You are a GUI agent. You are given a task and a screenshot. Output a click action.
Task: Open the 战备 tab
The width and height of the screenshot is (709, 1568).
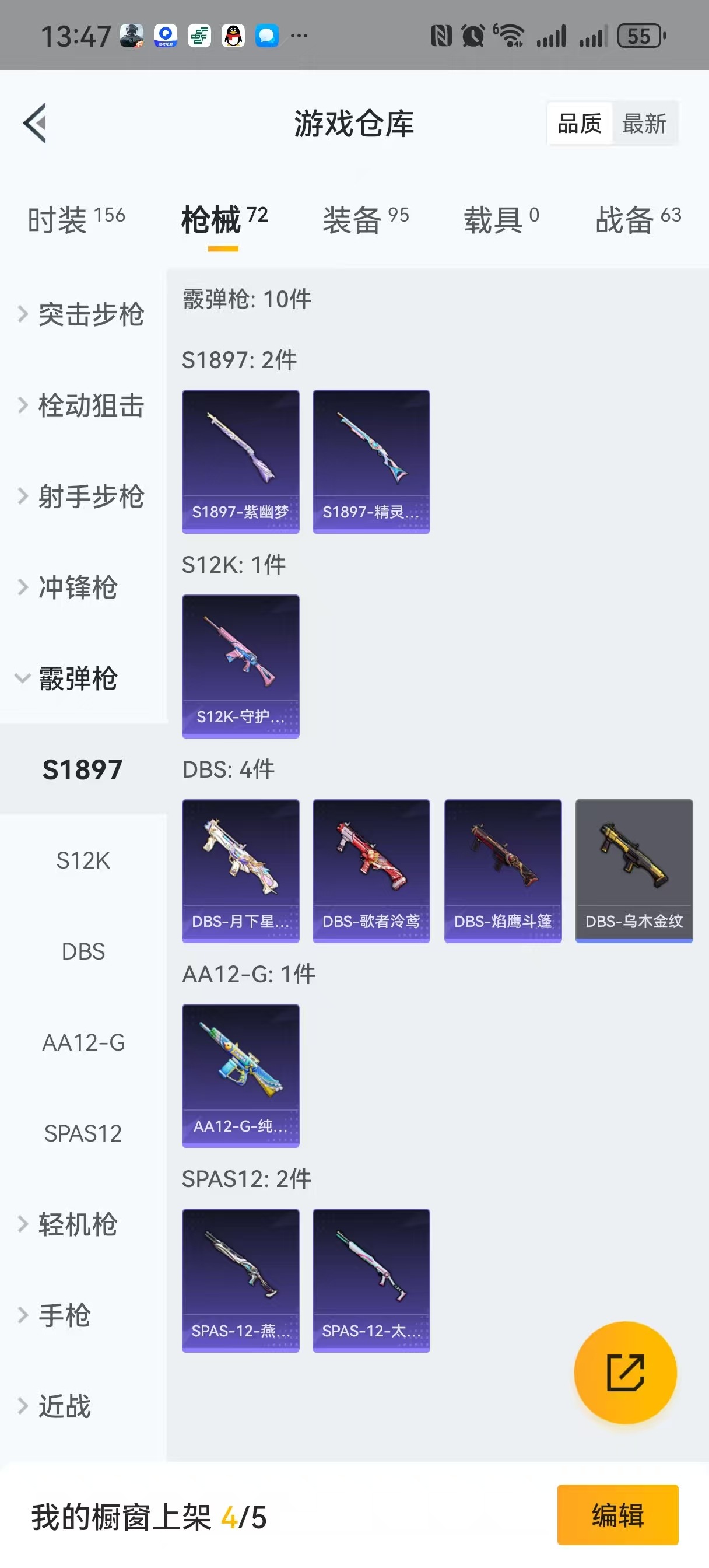click(x=637, y=220)
